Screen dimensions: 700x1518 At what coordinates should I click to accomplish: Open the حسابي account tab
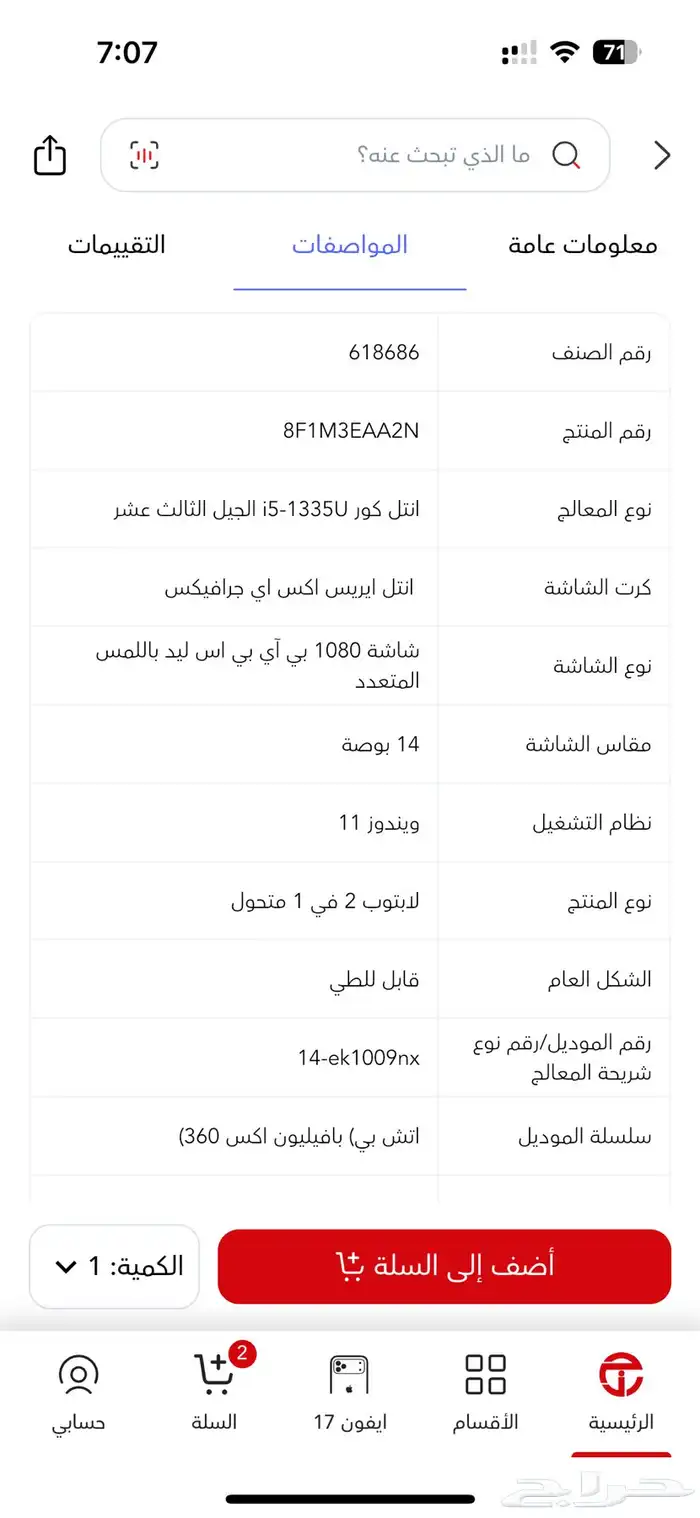click(x=78, y=1392)
